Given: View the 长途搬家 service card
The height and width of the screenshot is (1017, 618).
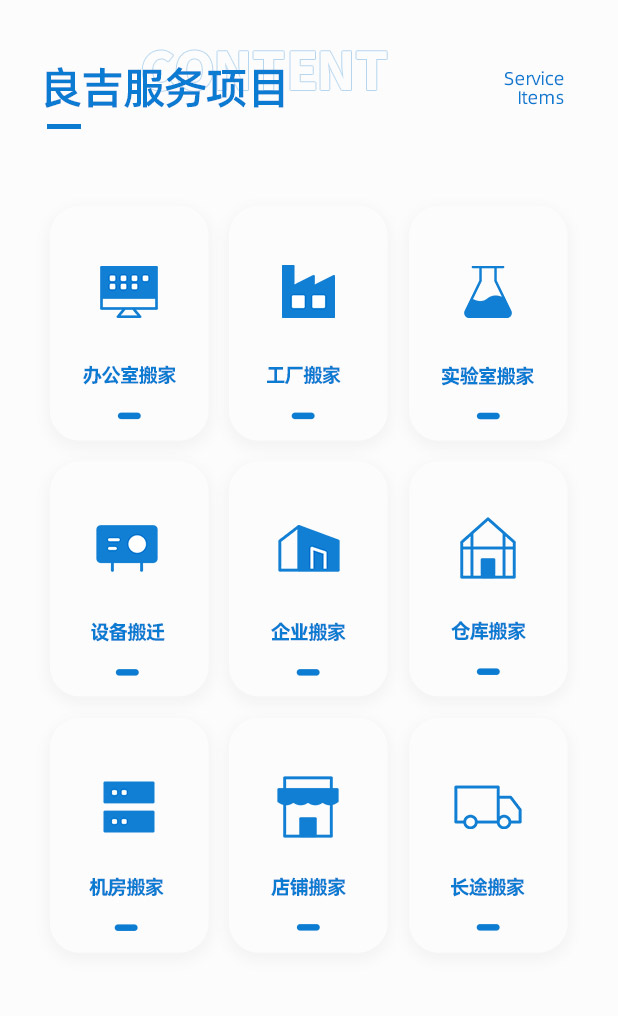Looking at the screenshot, I should pos(488,835).
